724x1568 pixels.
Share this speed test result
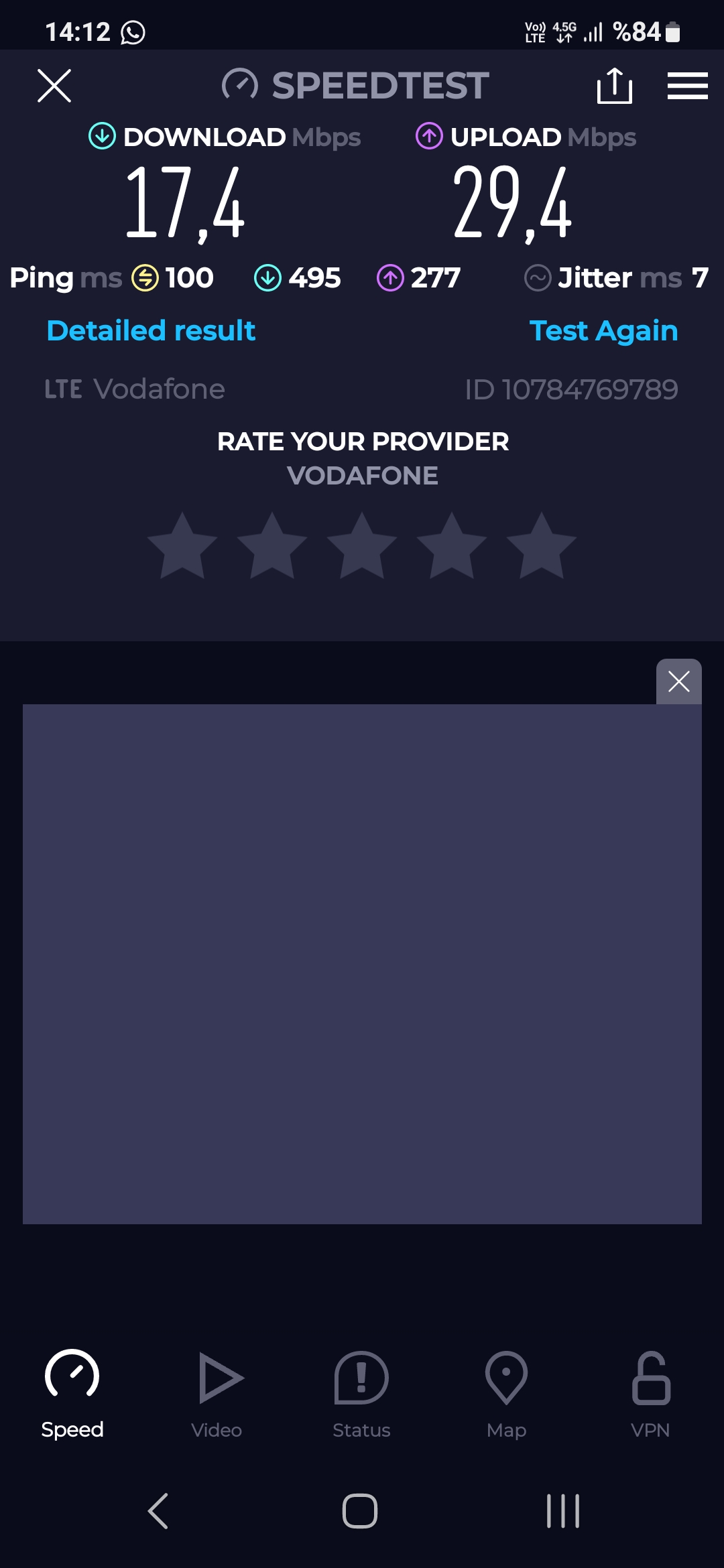click(614, 86)
